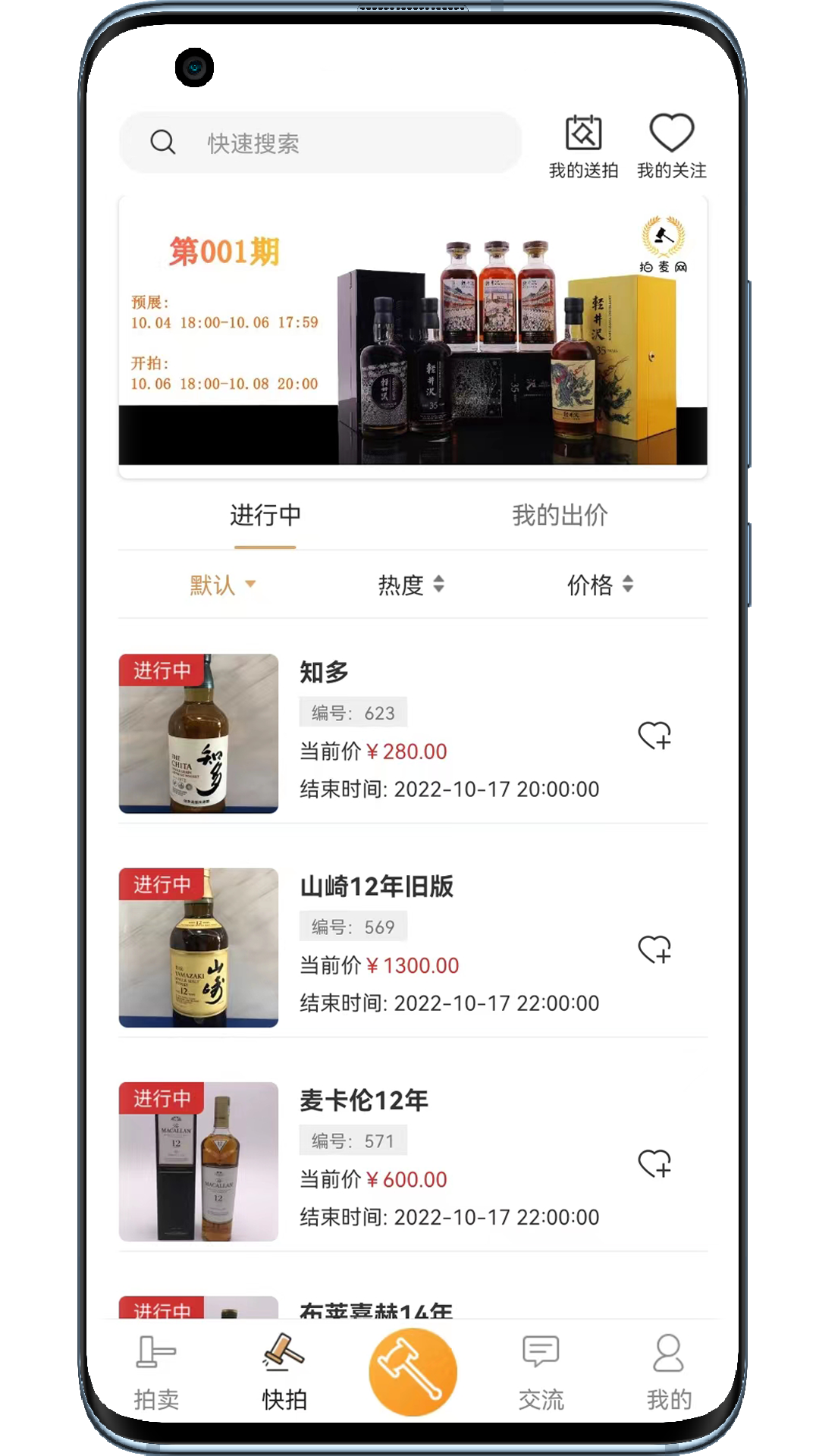This screenshot has height=1456, width=819.
Task: Select the 进行中 tab
Action: tap(265, 514)
